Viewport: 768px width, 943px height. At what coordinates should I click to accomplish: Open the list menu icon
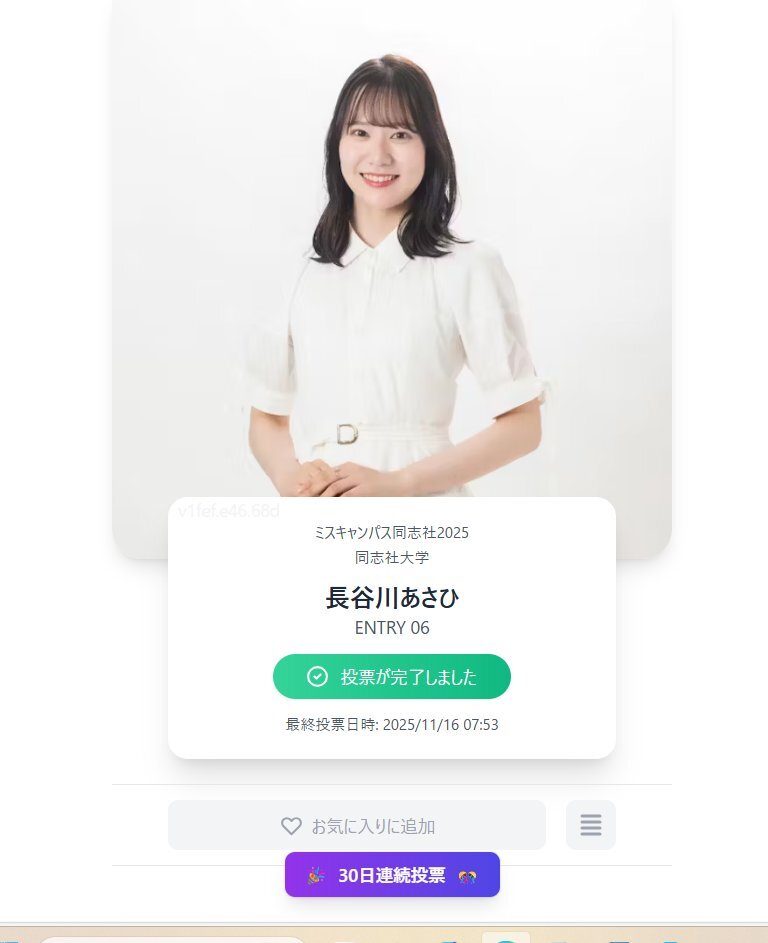click(590, 825)
